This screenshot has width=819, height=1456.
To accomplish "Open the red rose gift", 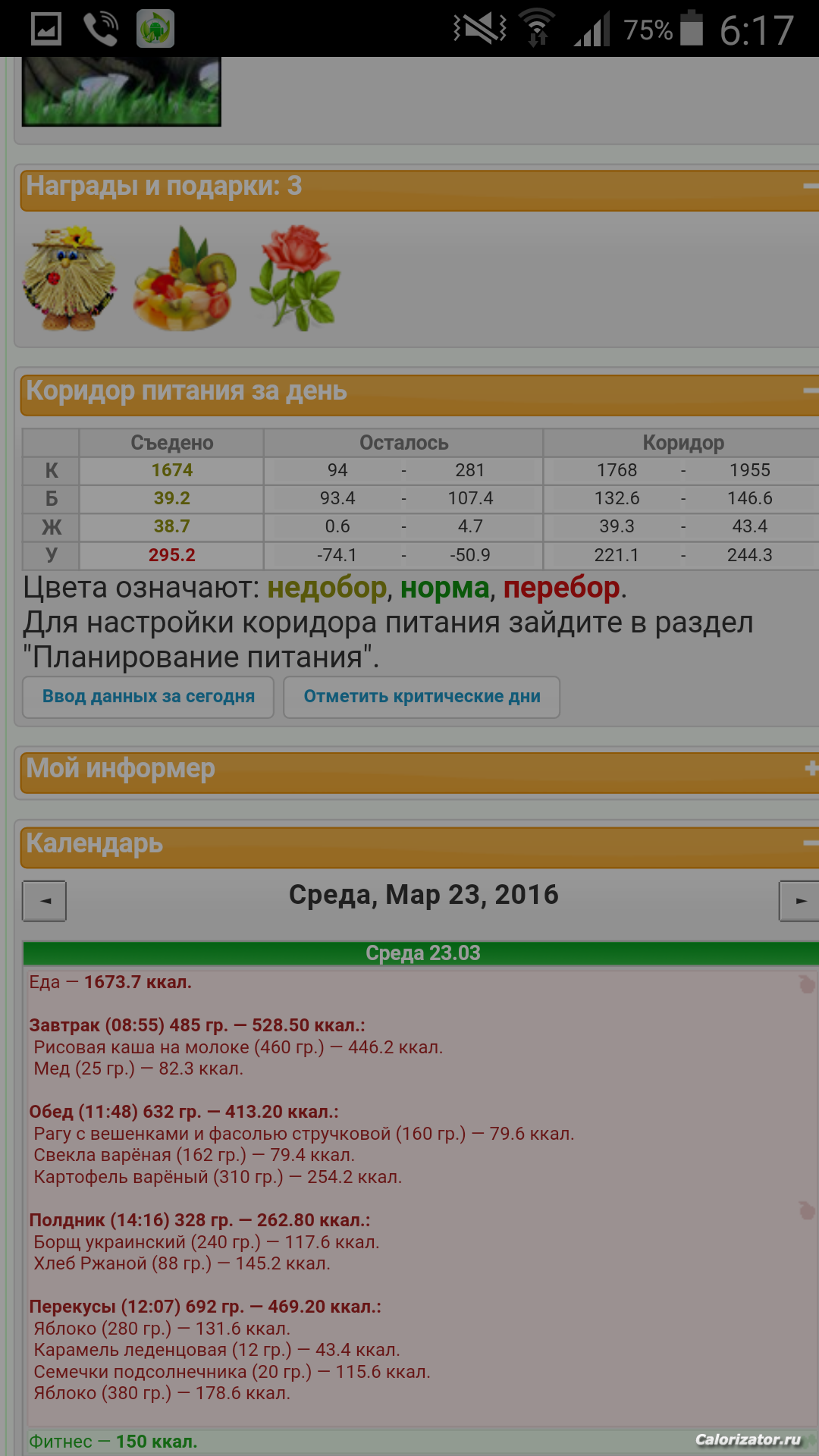I will click(x=296, y=278).
